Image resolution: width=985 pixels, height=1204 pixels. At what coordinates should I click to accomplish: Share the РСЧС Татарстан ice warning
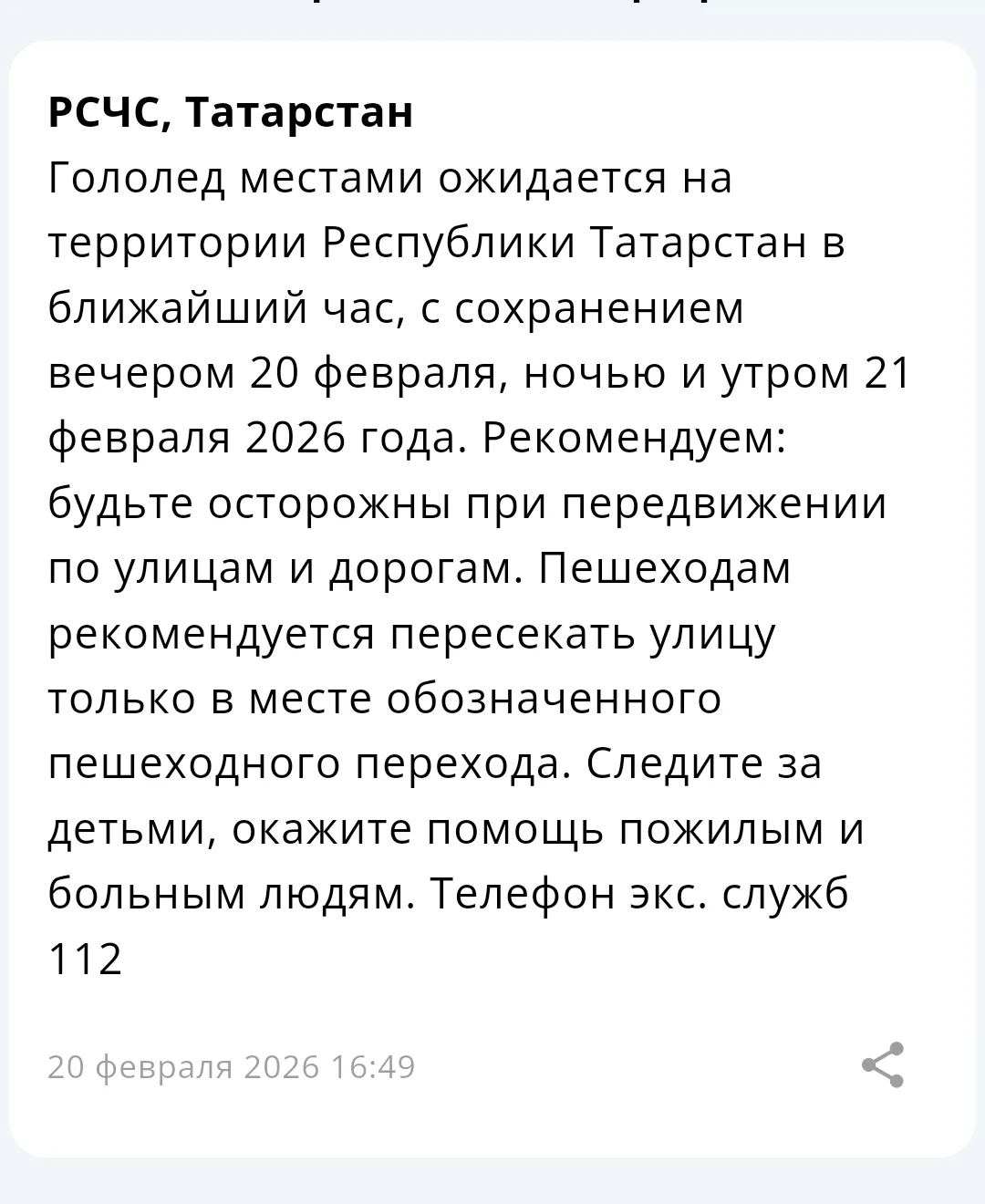tap(882, 1065)
